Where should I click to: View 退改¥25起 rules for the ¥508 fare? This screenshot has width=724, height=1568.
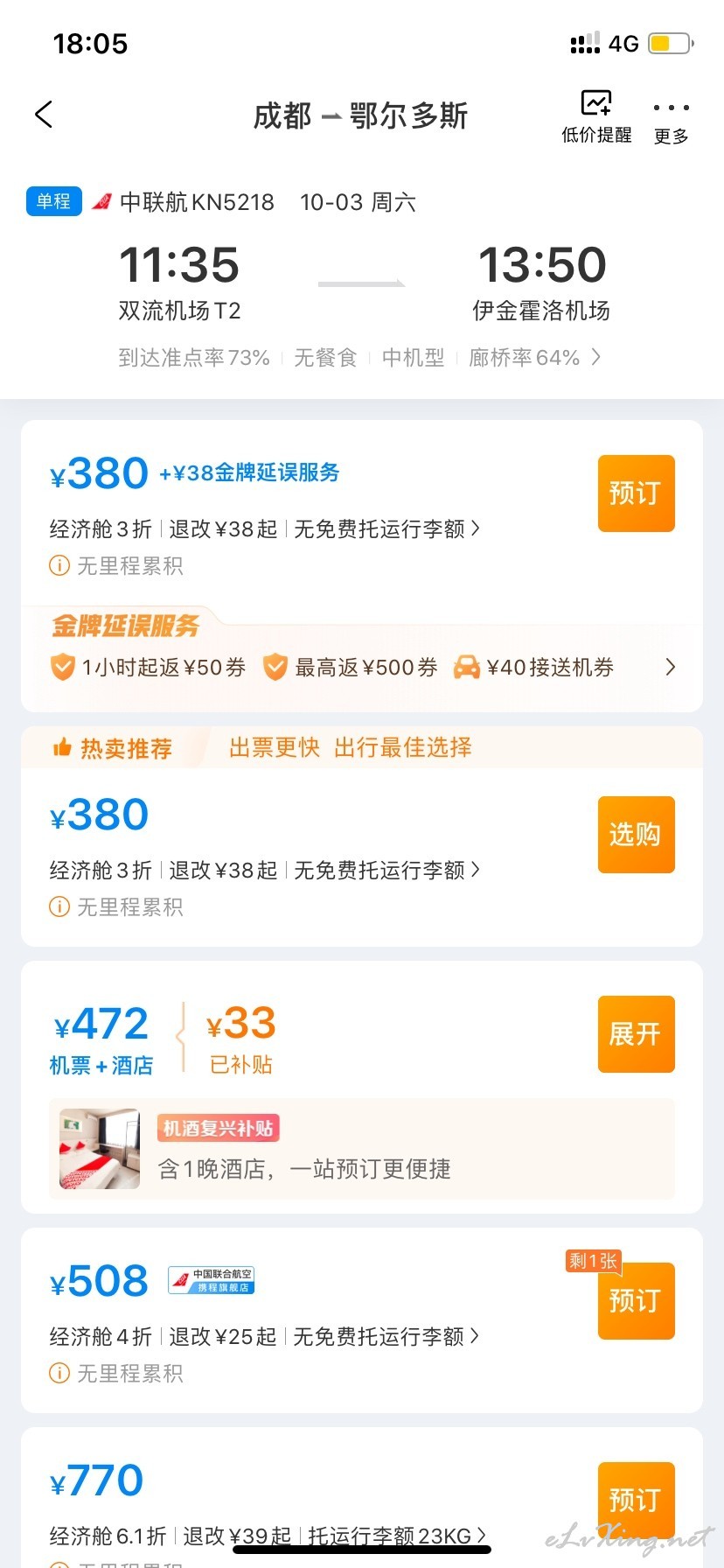tap(223, 1337)
